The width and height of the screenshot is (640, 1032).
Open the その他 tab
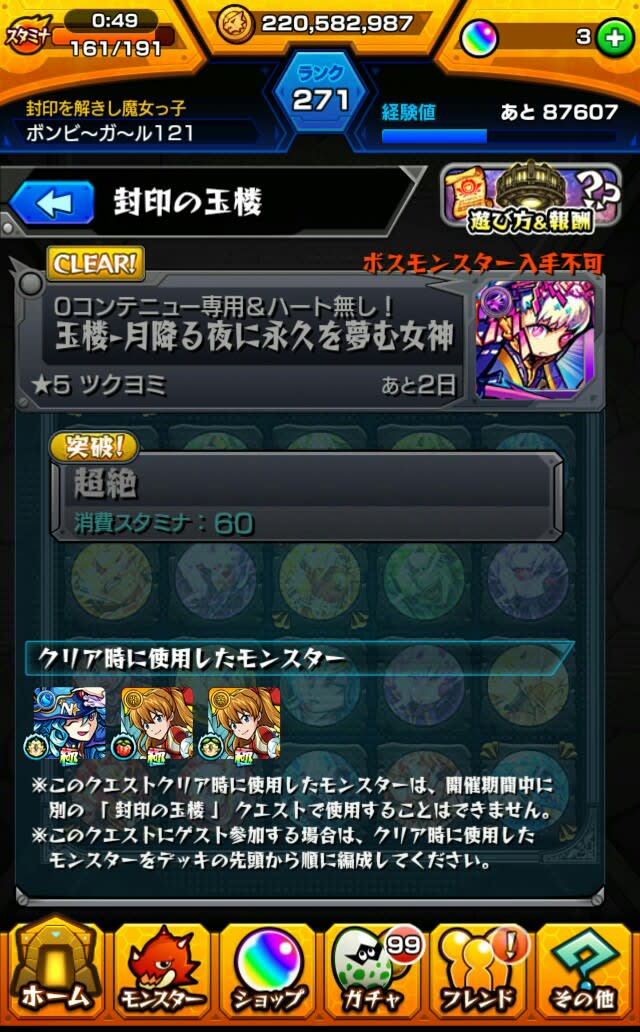tap(585, 970)
